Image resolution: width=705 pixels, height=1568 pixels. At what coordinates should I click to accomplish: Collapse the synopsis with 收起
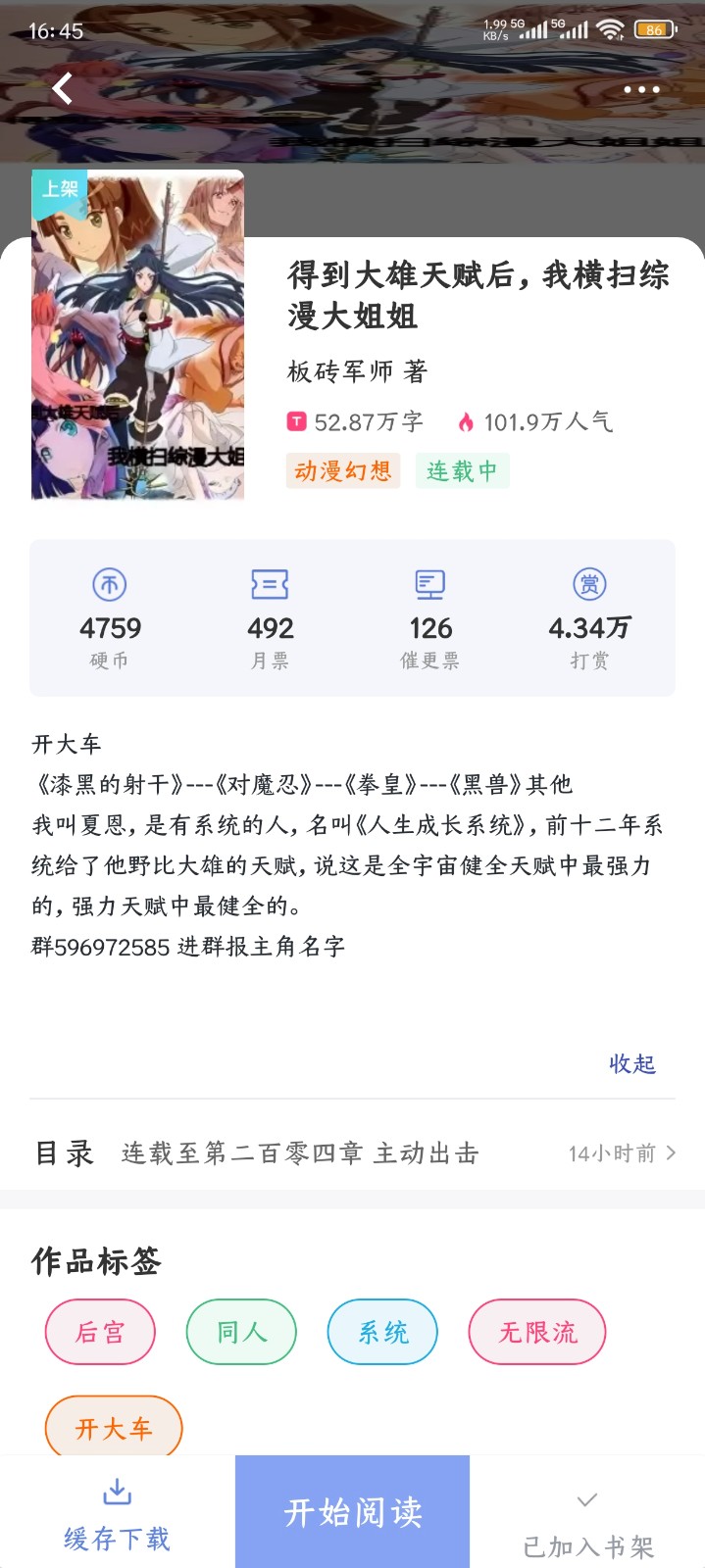click(x=632, y=1063)
